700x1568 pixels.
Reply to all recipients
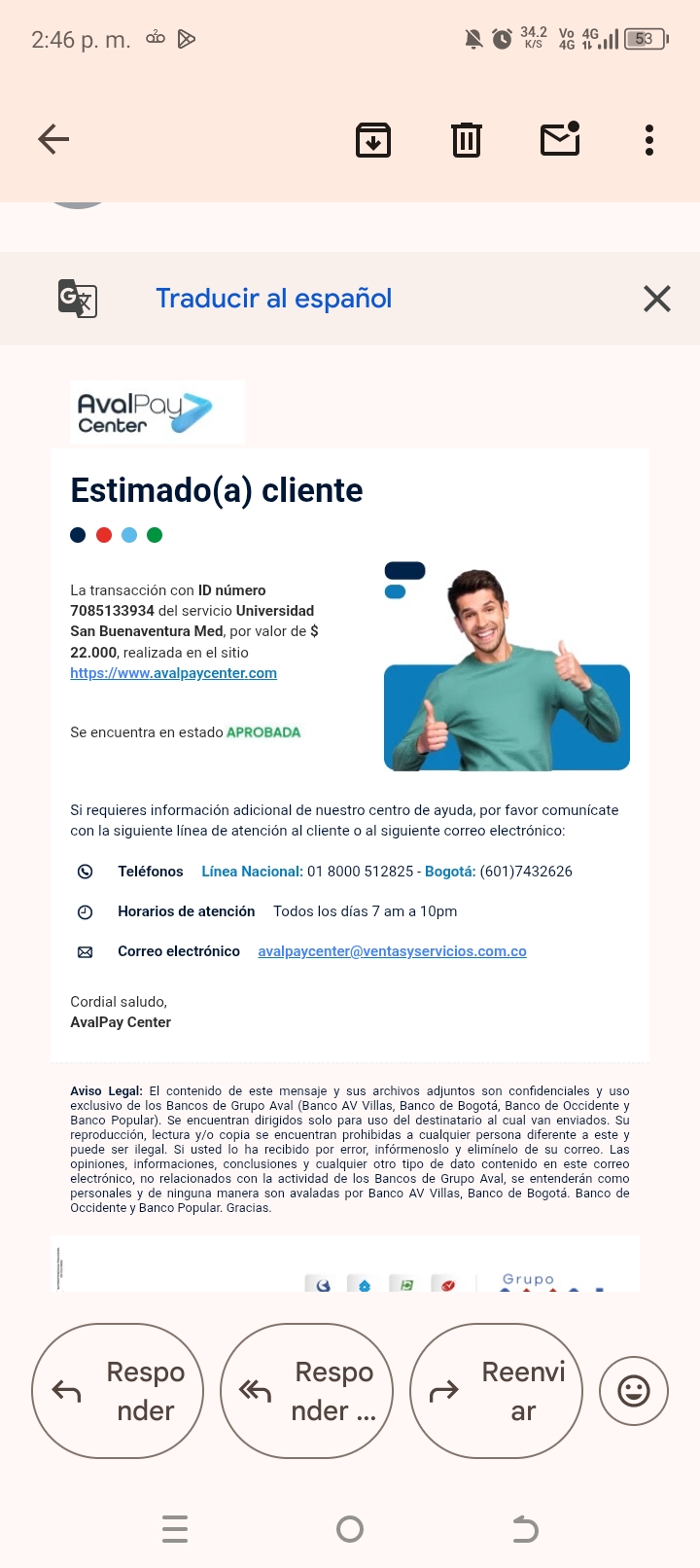coord(307,1391)
